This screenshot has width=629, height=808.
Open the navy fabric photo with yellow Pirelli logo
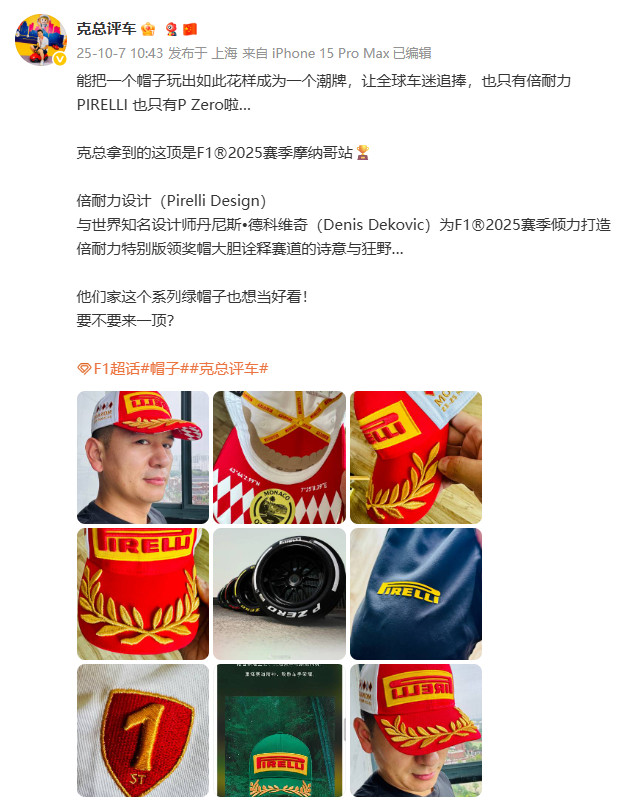[x=415, y=593]
